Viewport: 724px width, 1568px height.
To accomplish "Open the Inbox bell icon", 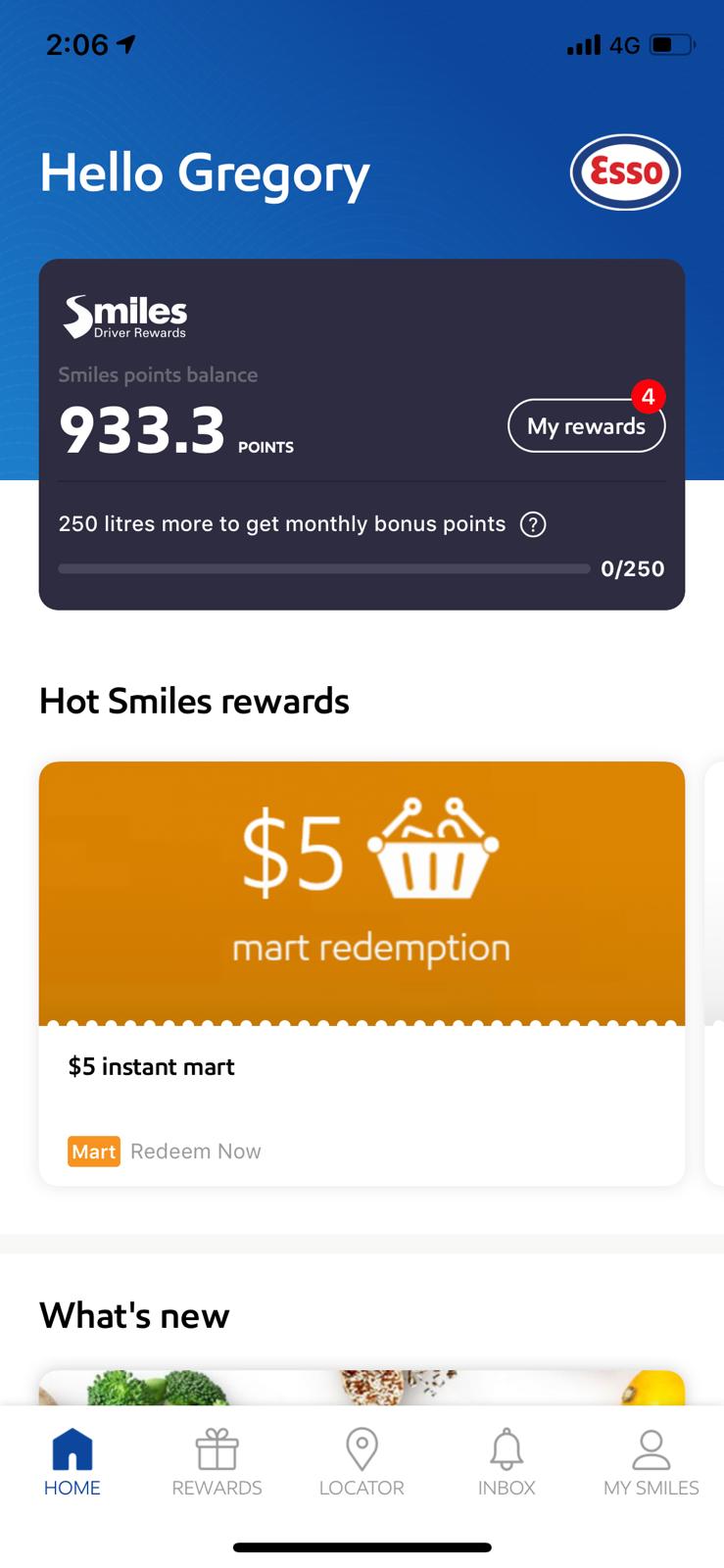I will 506,1460.
